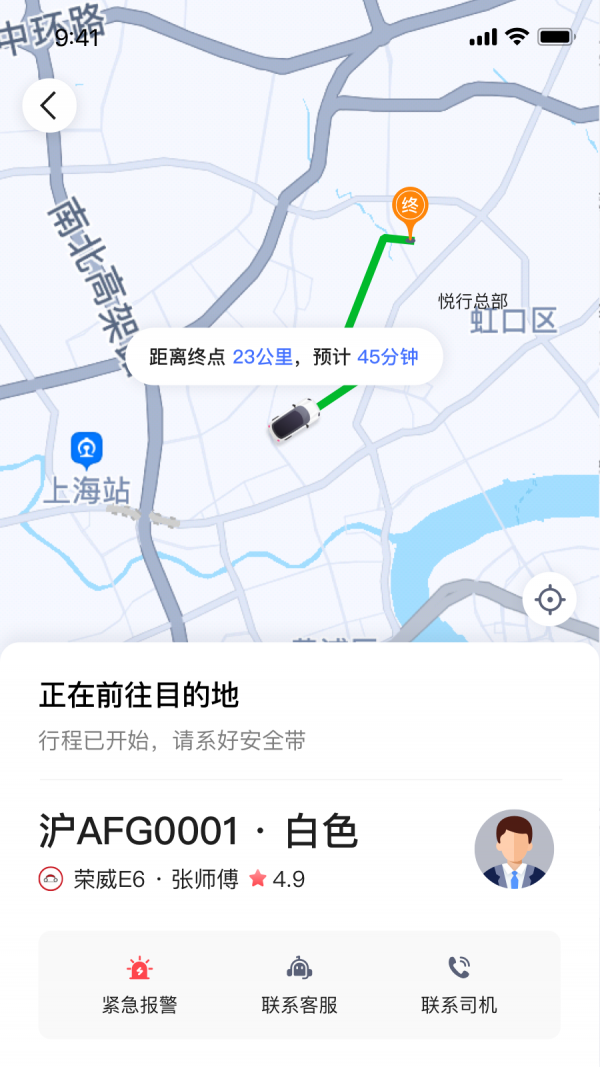Tap 紧急报警 emergency alarm button
Screen dimensions: 600x1067
pos(139,985)
